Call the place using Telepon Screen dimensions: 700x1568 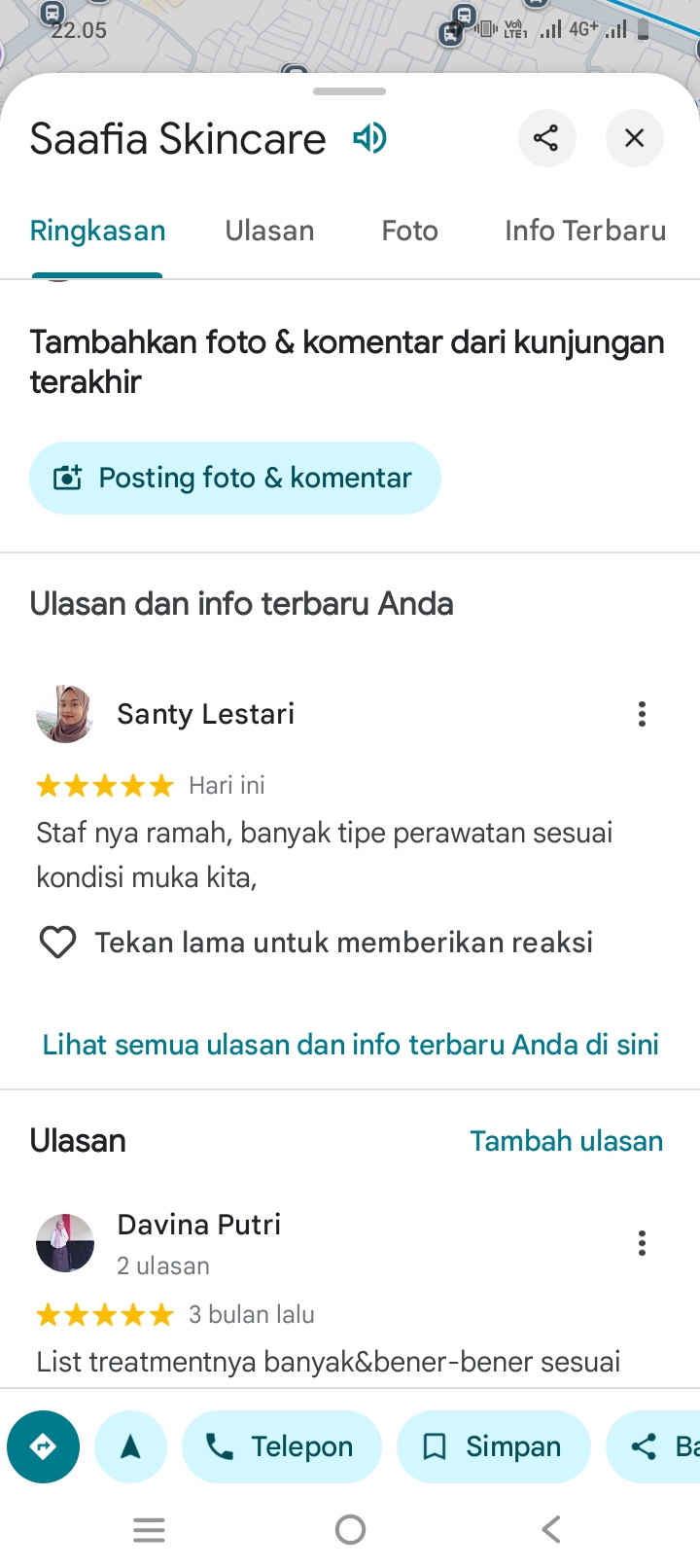tap(282, 1446)
